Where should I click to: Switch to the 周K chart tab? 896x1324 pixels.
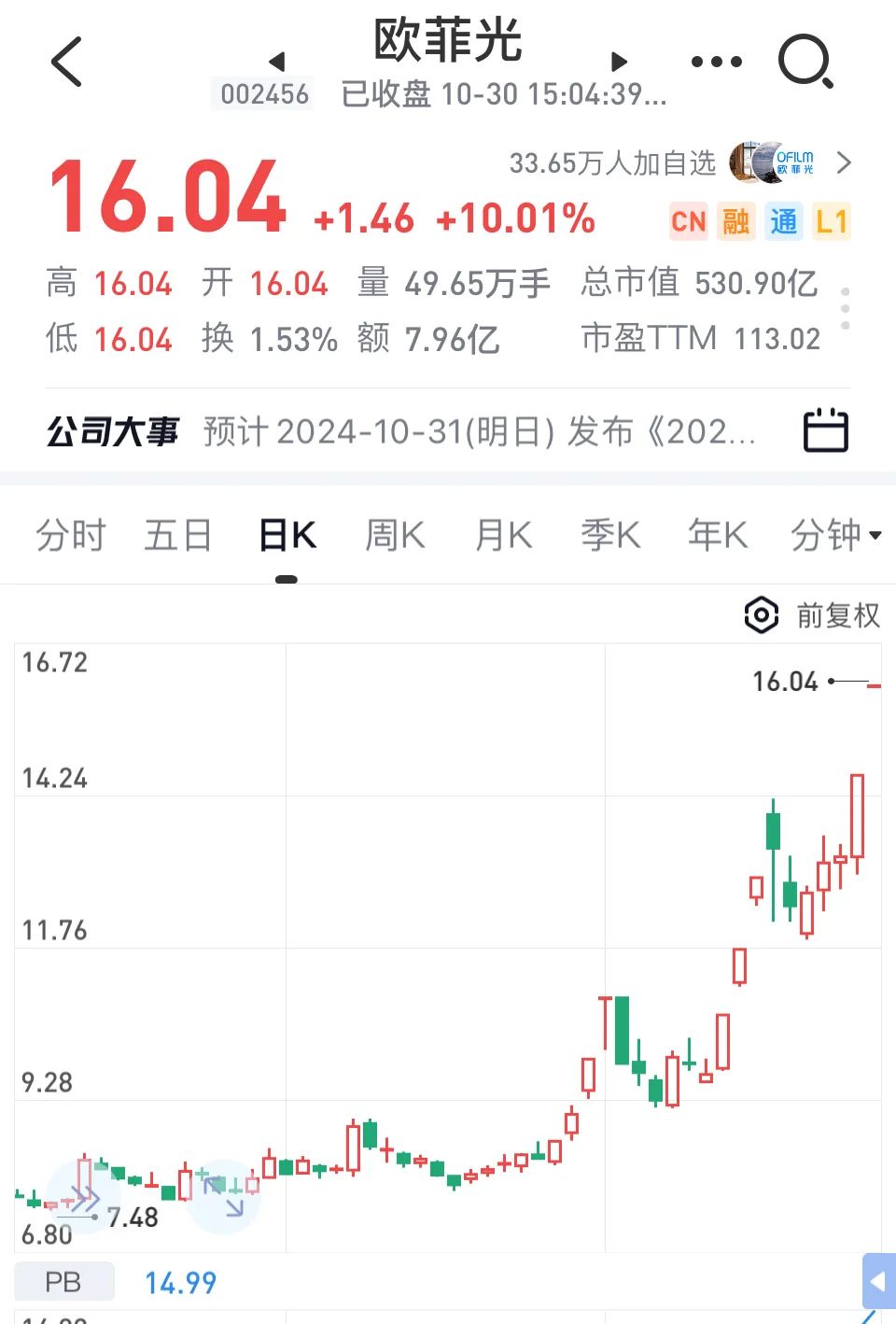point(395,536)
